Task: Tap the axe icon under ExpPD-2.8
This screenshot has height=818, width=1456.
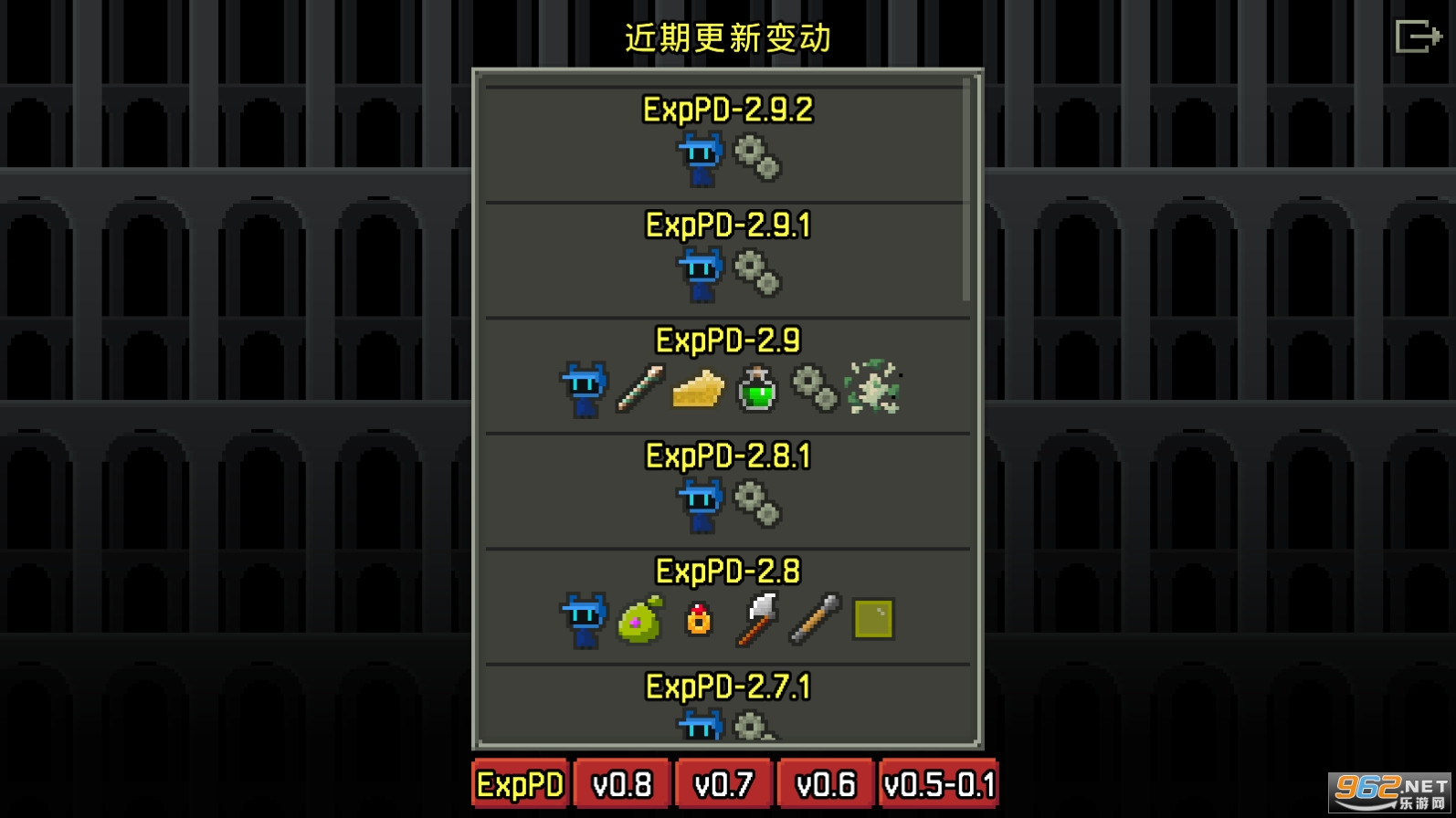Action: [x=757, y=620]
